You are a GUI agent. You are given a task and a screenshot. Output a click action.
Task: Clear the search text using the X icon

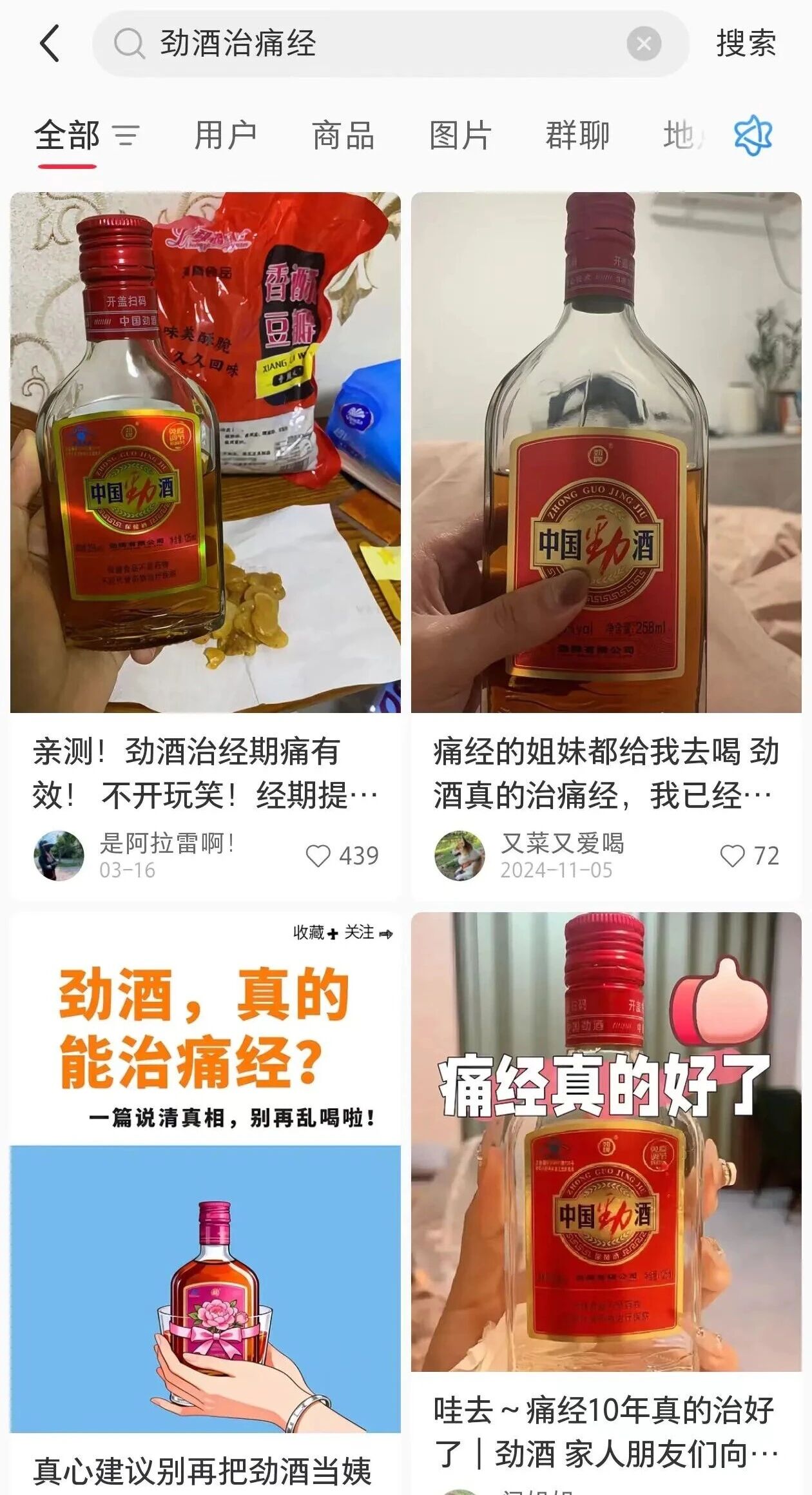click(x=644, y=44)
